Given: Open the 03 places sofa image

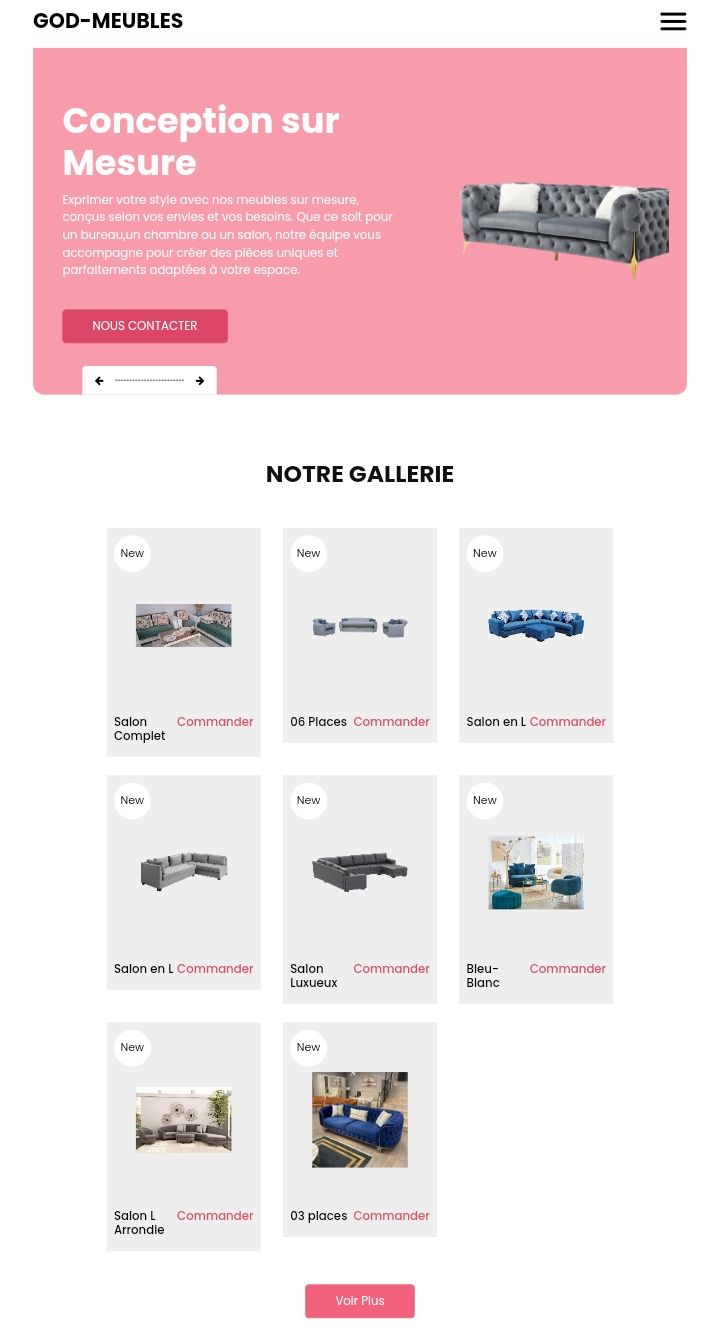Looking at the screenshot, I should click(x=360, y=1120).
